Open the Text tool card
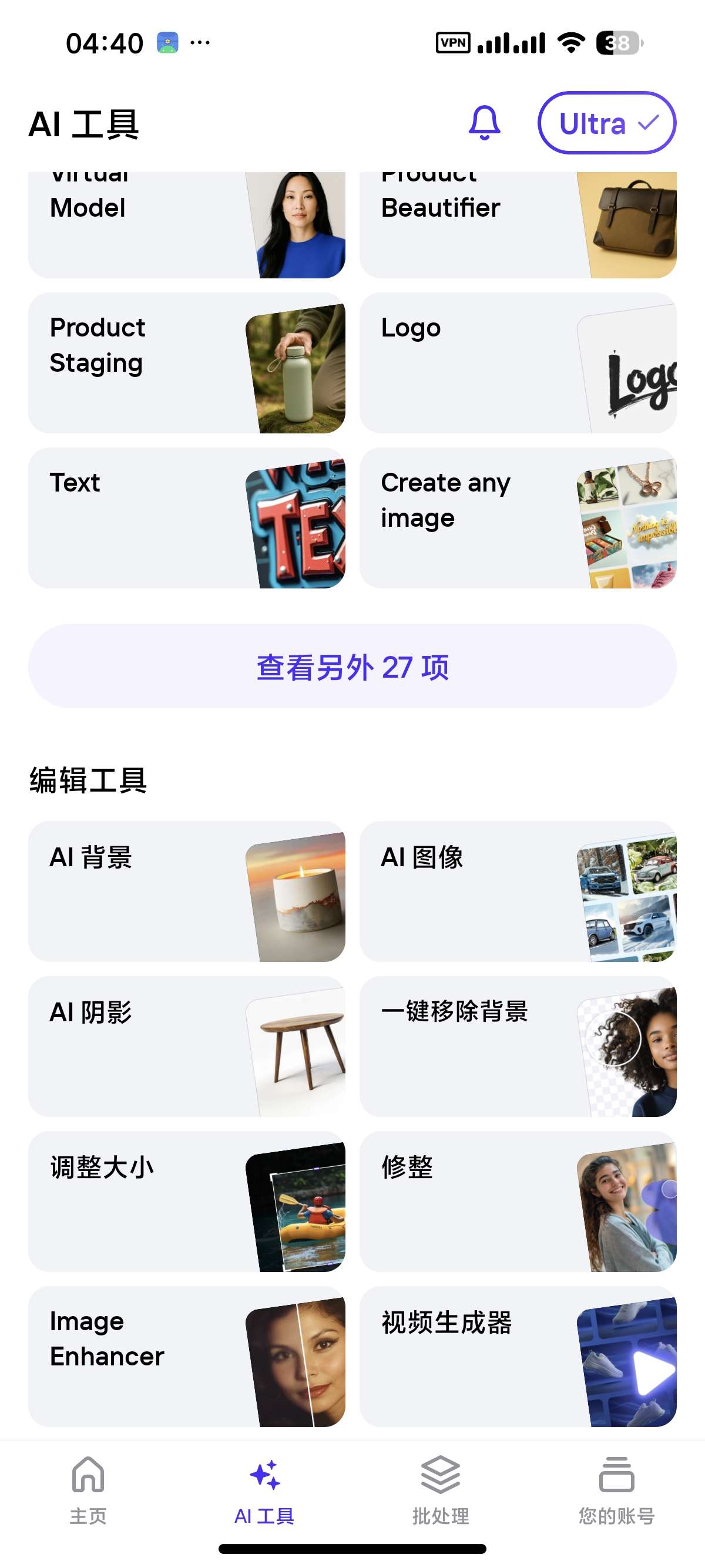Viewport: 705px width, 1568px height. click(186, 518)
